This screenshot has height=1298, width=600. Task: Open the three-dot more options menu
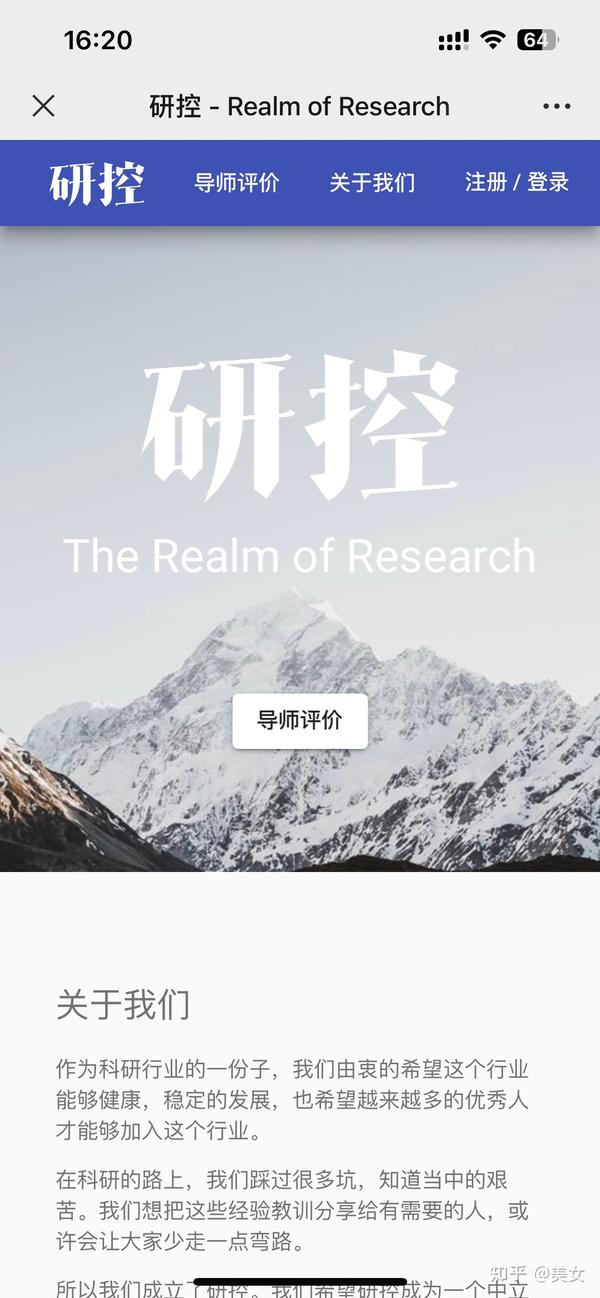point(556,106)
